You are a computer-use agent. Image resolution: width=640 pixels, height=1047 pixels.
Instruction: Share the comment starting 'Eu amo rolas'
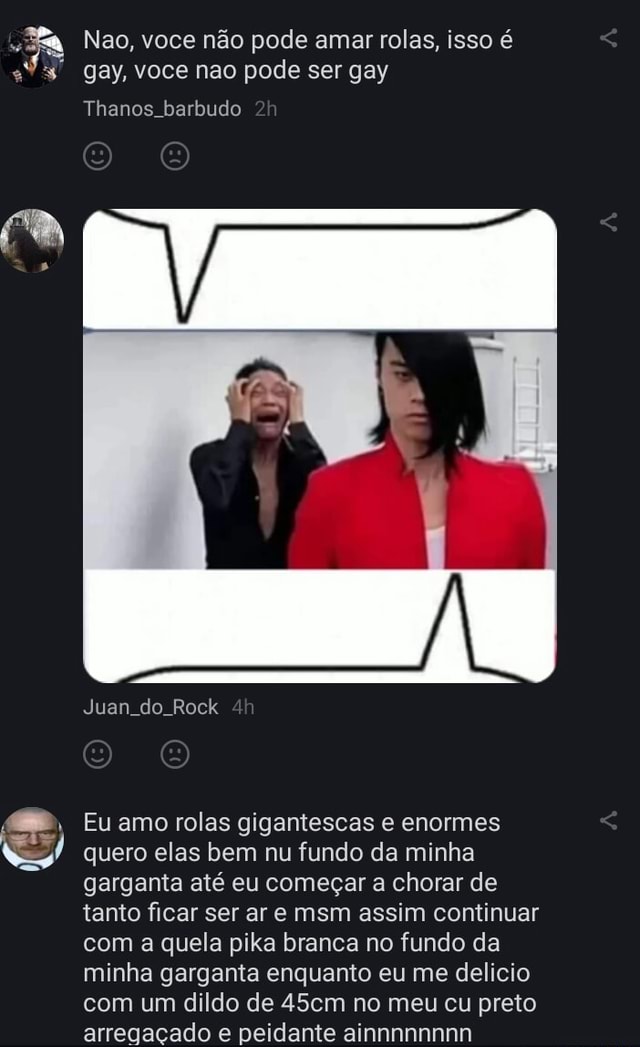click(608, 821)
